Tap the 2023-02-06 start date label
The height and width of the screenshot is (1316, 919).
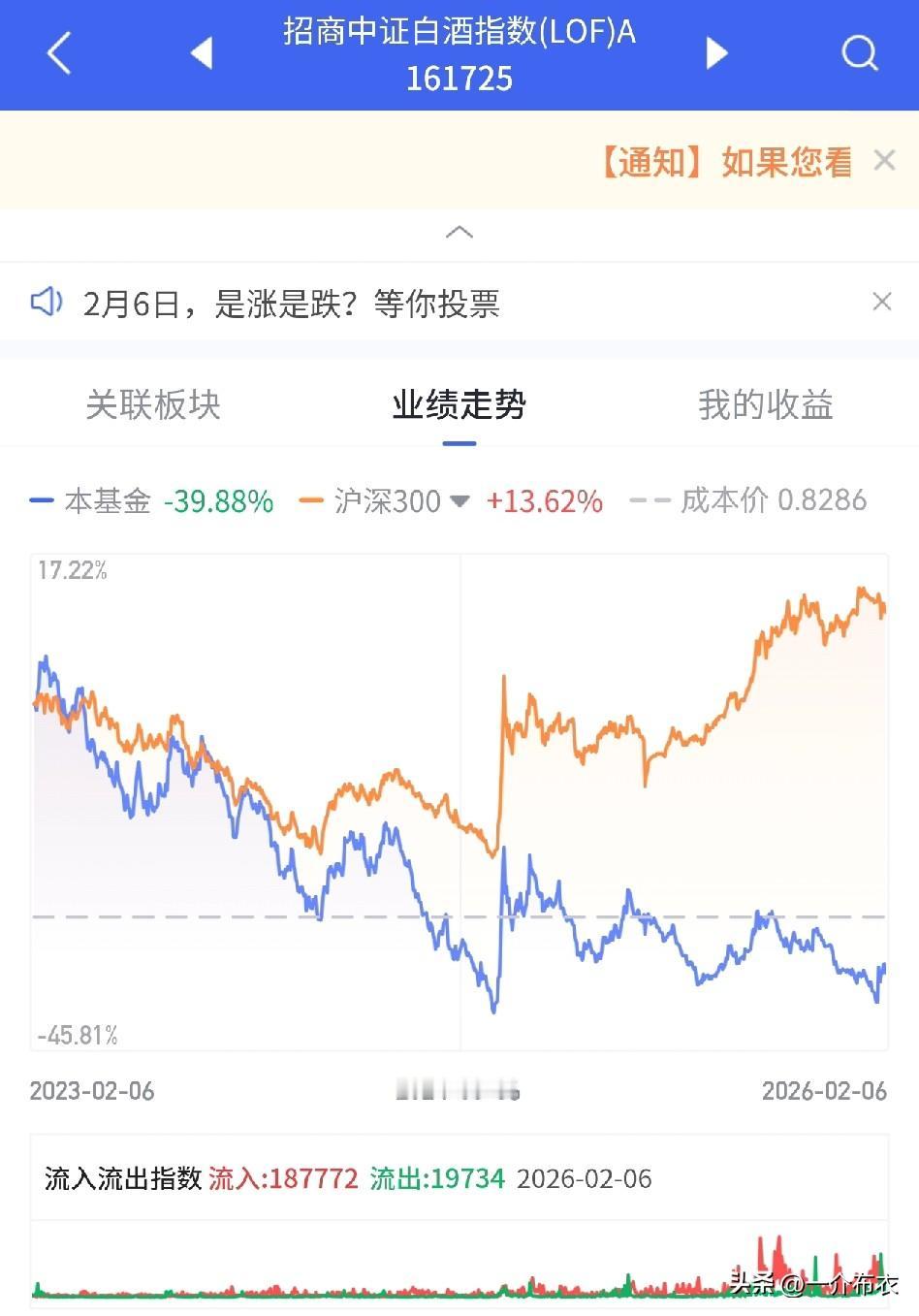pos(93,1091)
